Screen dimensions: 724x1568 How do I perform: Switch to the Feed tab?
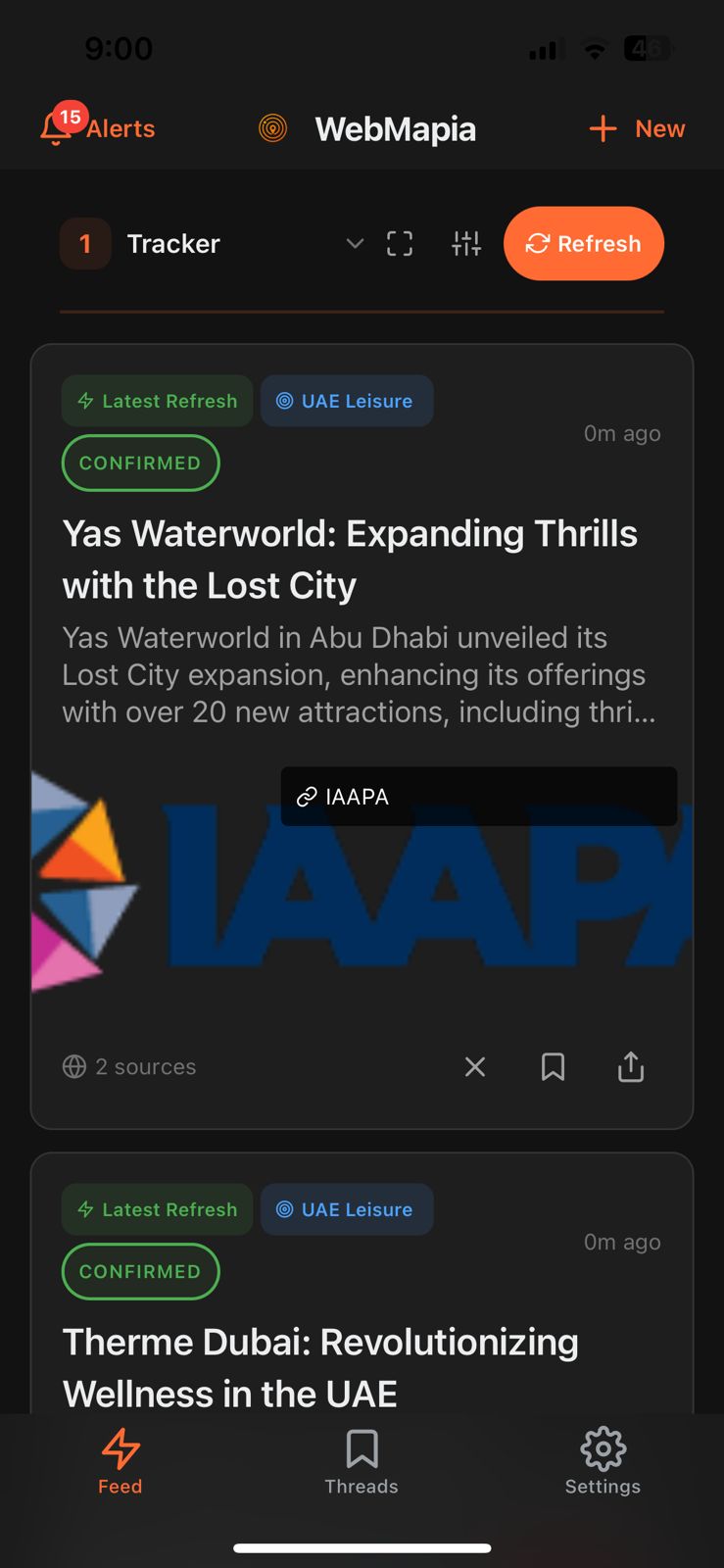[121, 1461]
